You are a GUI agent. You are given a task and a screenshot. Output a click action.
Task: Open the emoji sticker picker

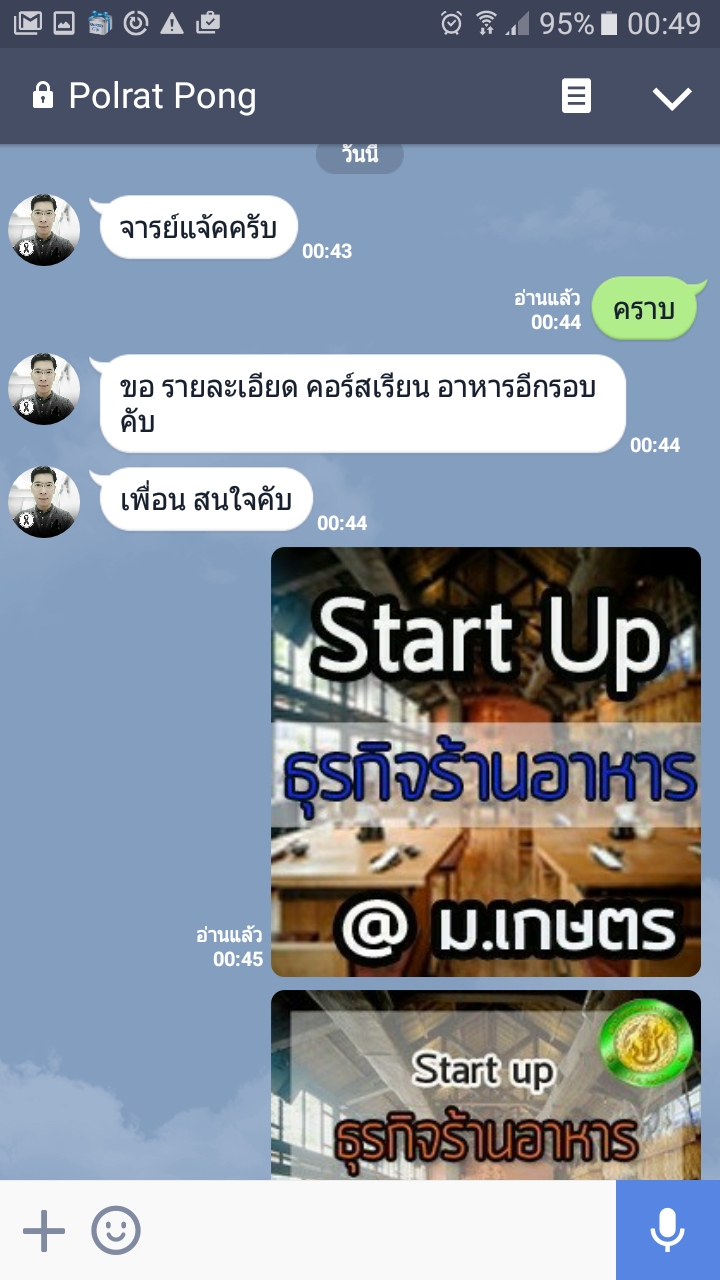click(116, 1230)
